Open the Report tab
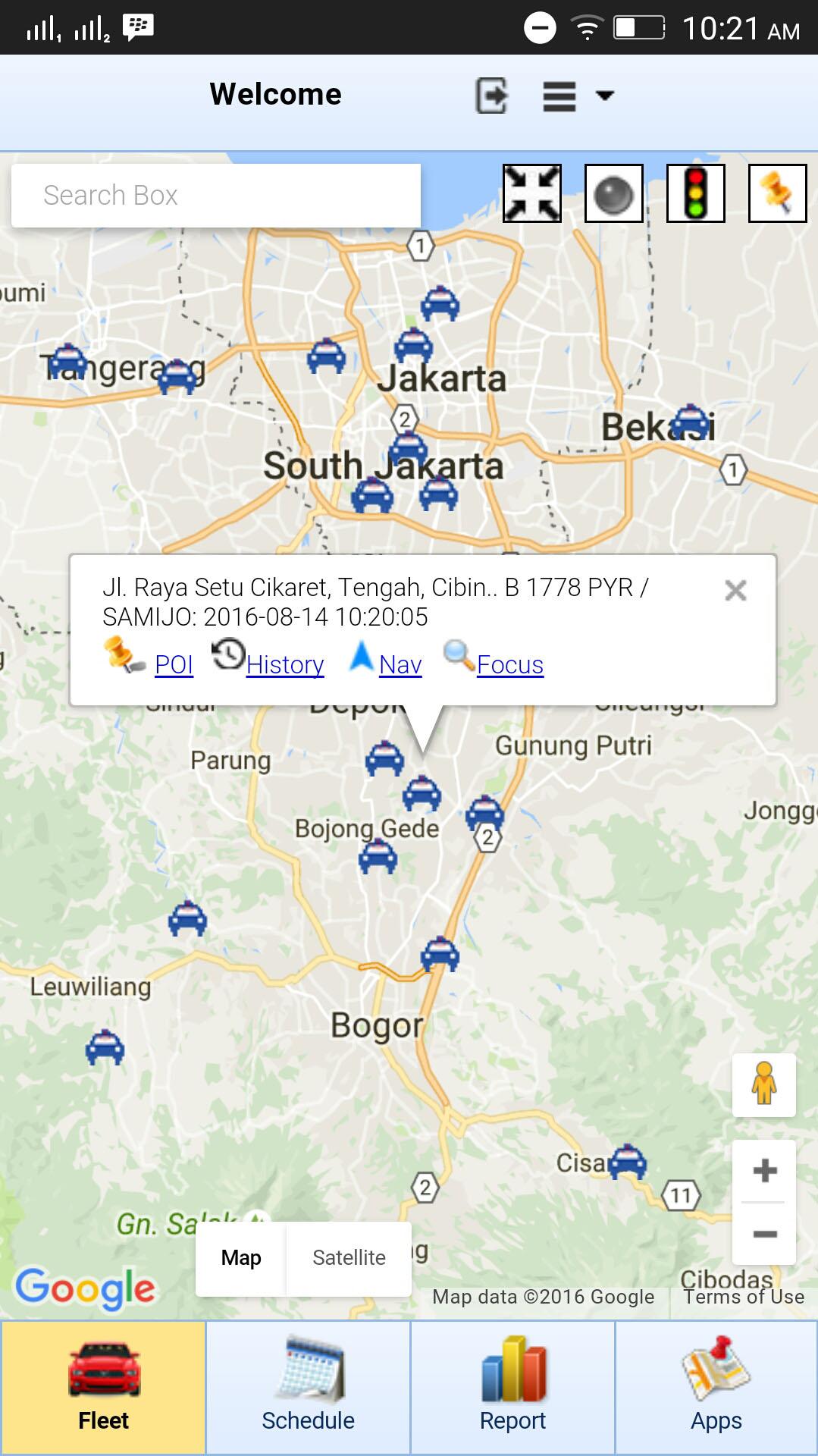Image resolution: width=818 pixels, height=1456 pixels. [512, 1388]
